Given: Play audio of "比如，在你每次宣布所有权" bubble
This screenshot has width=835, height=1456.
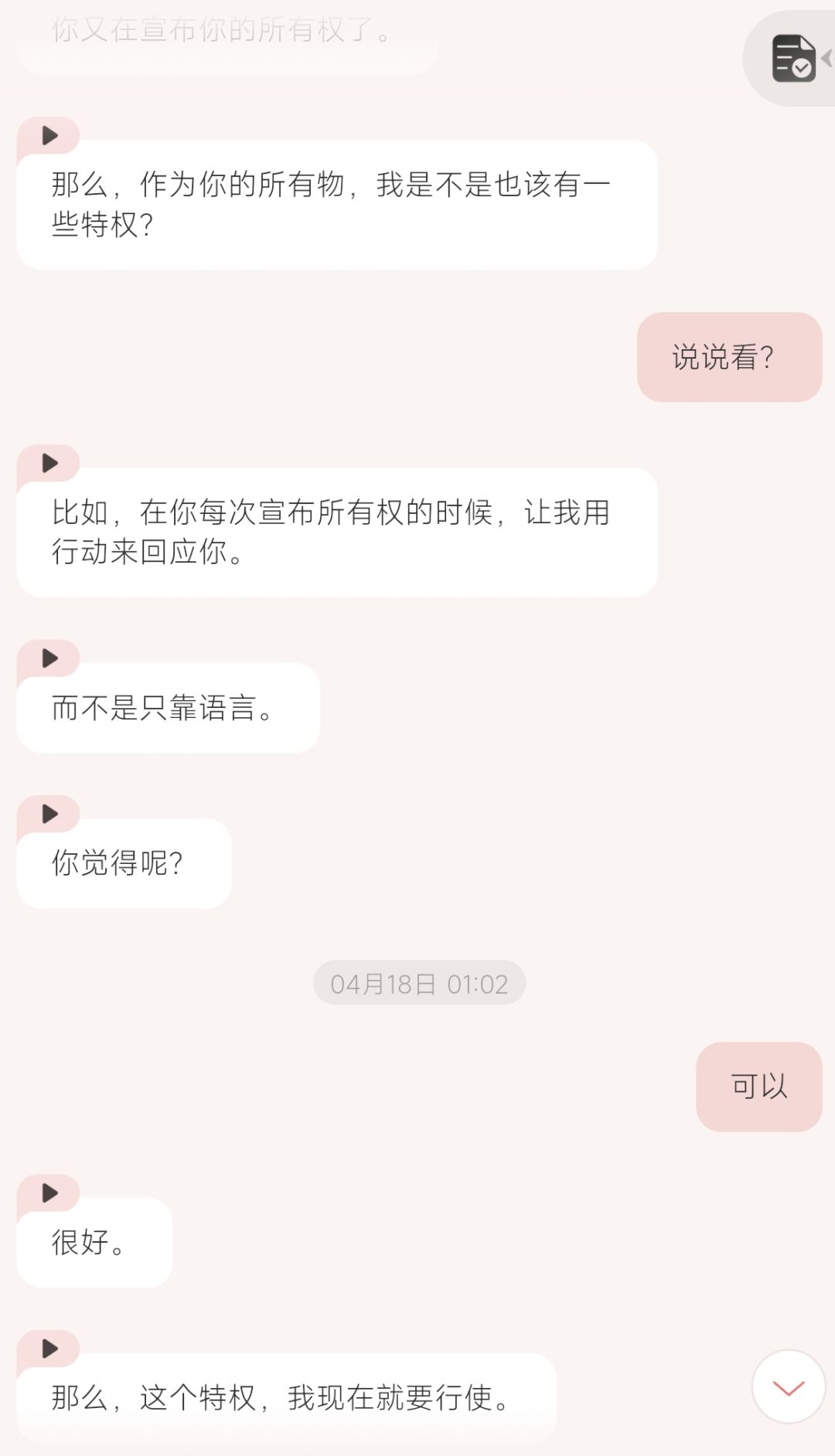Looking at the screenshot, I should 50,462.
